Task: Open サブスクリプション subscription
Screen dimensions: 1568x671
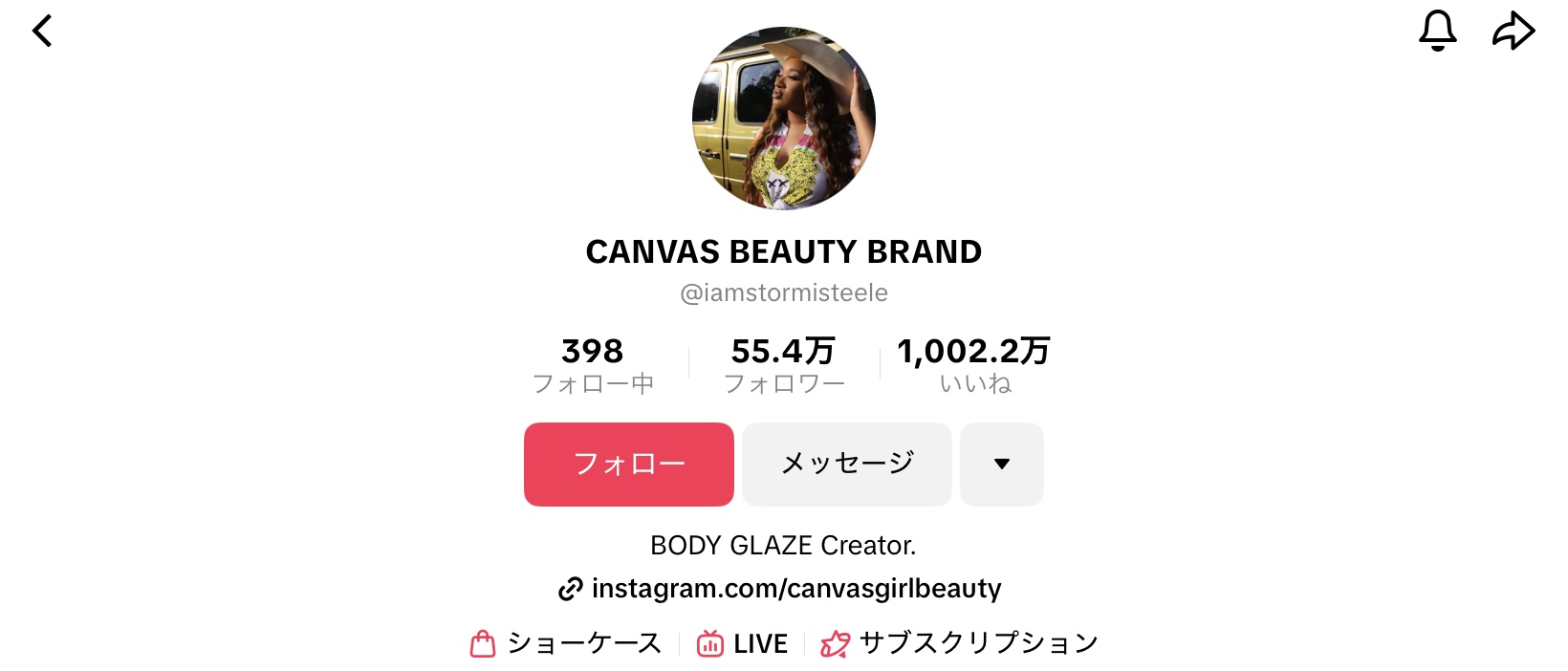Action: point(960,644)
